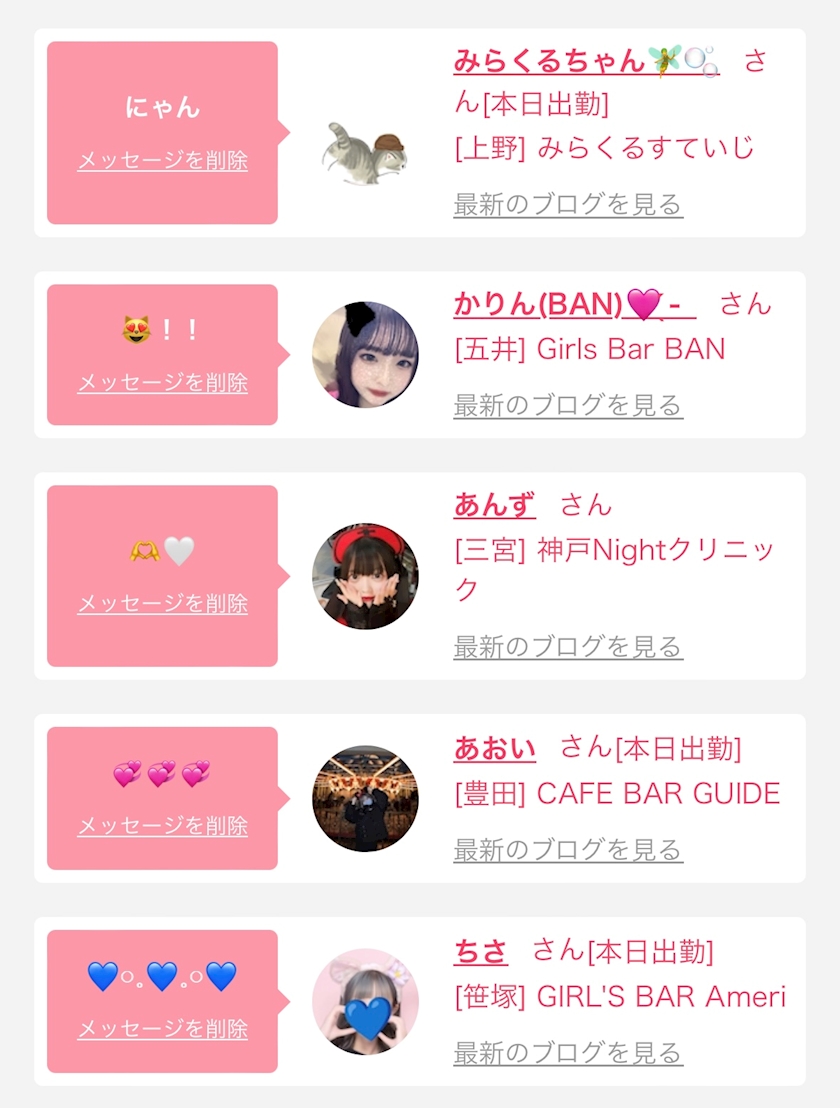View かりん(BAN)'s latest blog
The height and width of the screenshot is (1108, 840).
(567, 406)
